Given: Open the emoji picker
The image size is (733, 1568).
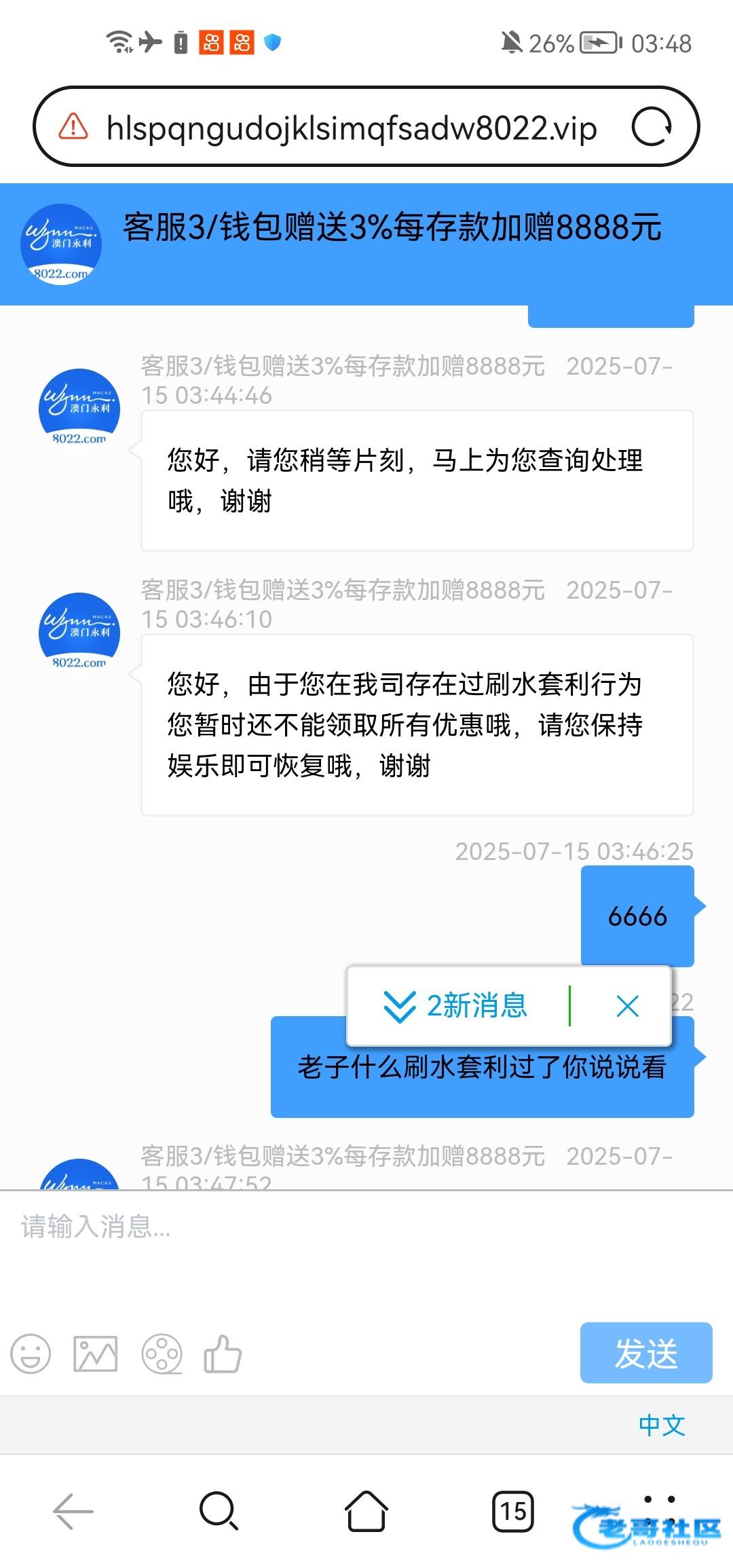Looking at the screenshot, I should click(31, 1354).
